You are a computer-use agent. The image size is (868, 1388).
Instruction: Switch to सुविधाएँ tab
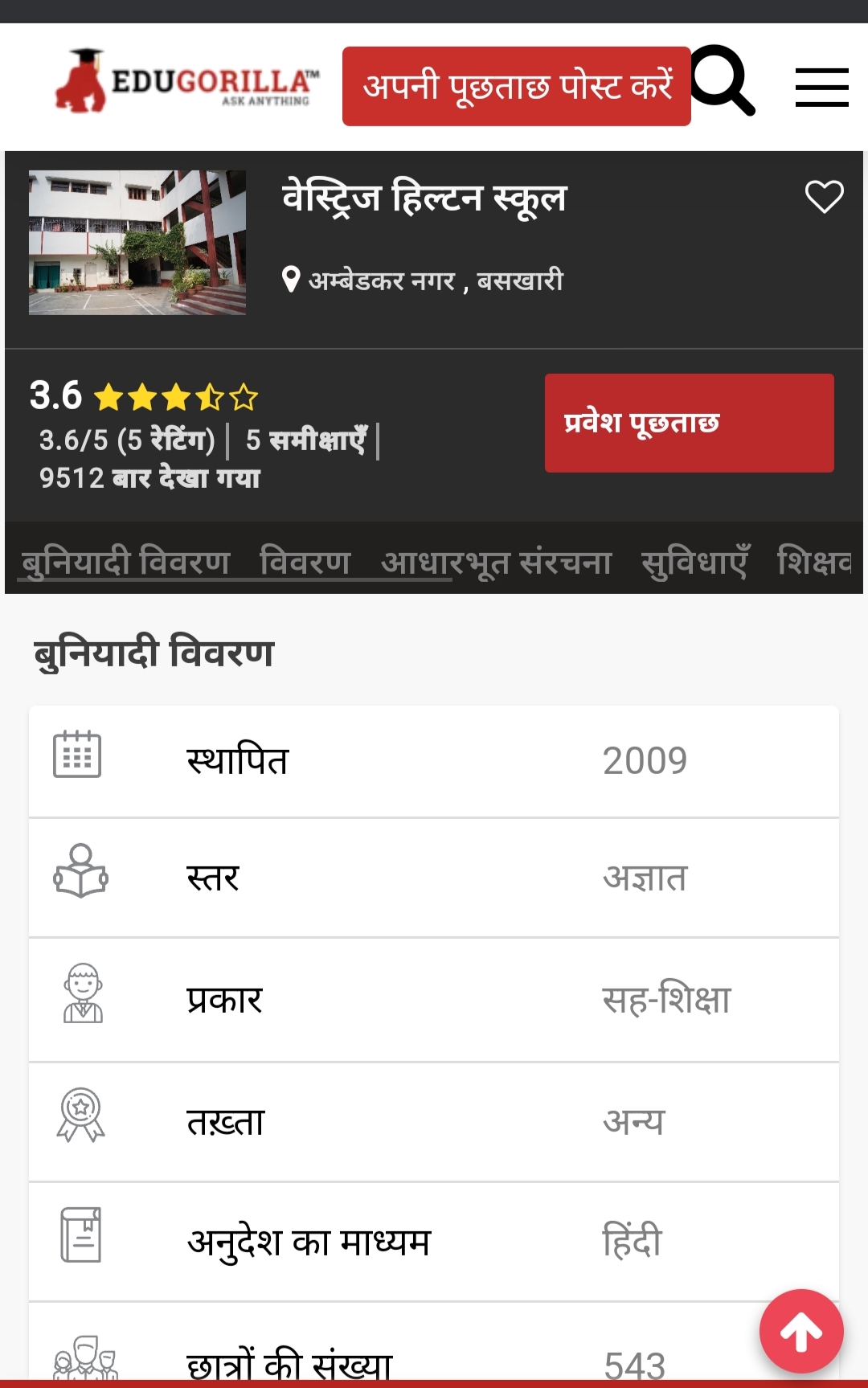694,561
